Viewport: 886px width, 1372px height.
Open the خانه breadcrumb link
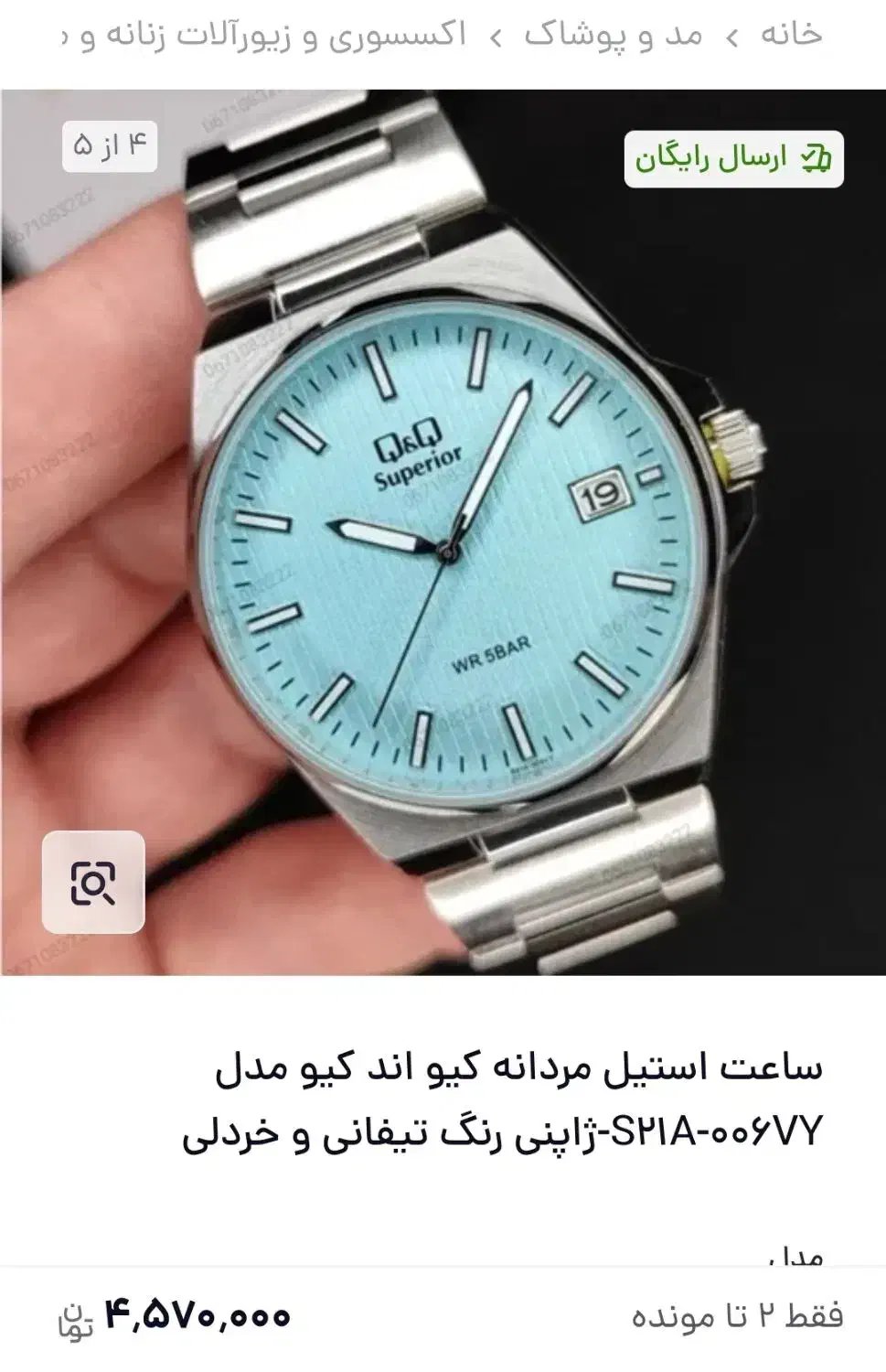791,35
